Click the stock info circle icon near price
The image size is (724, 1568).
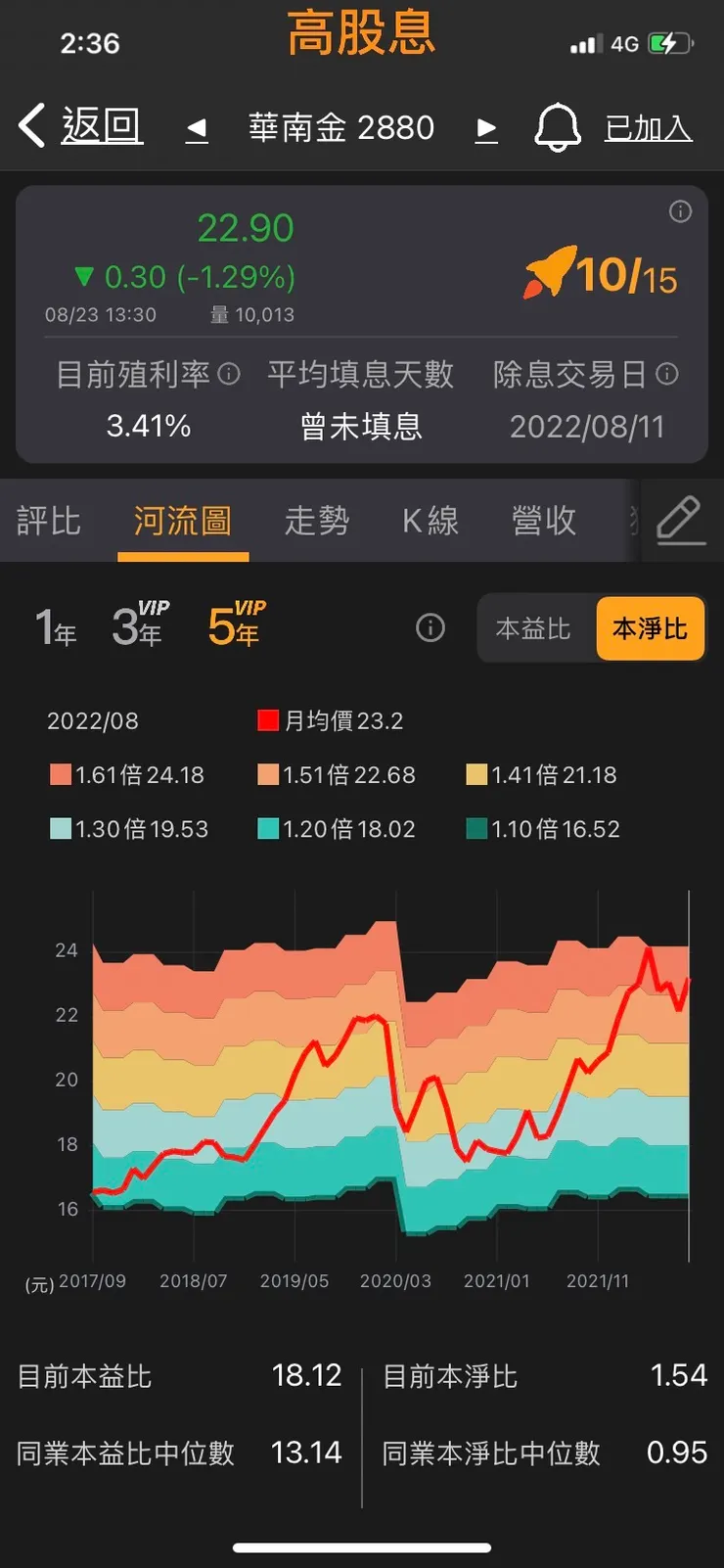(681, 212)
